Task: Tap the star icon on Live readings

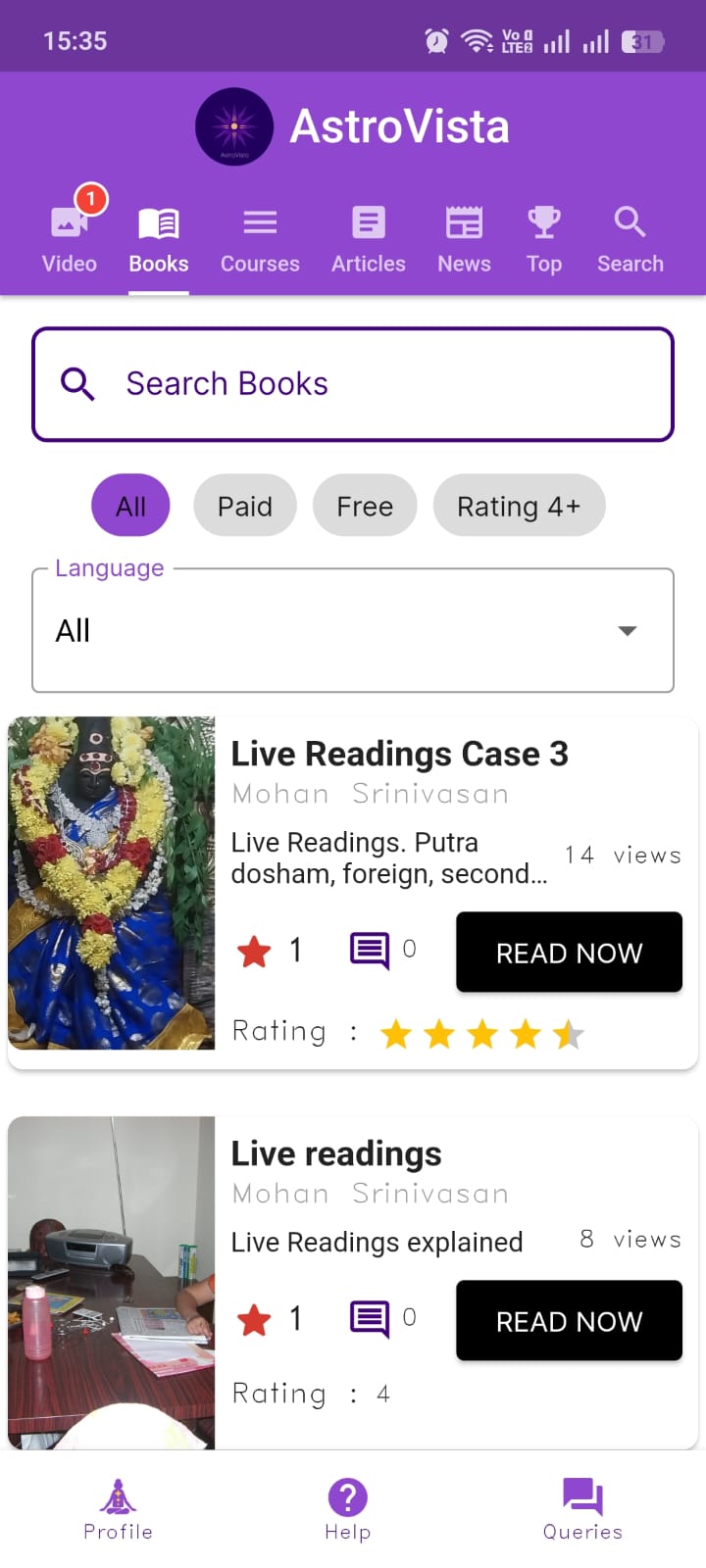Action: point(254,1319)
